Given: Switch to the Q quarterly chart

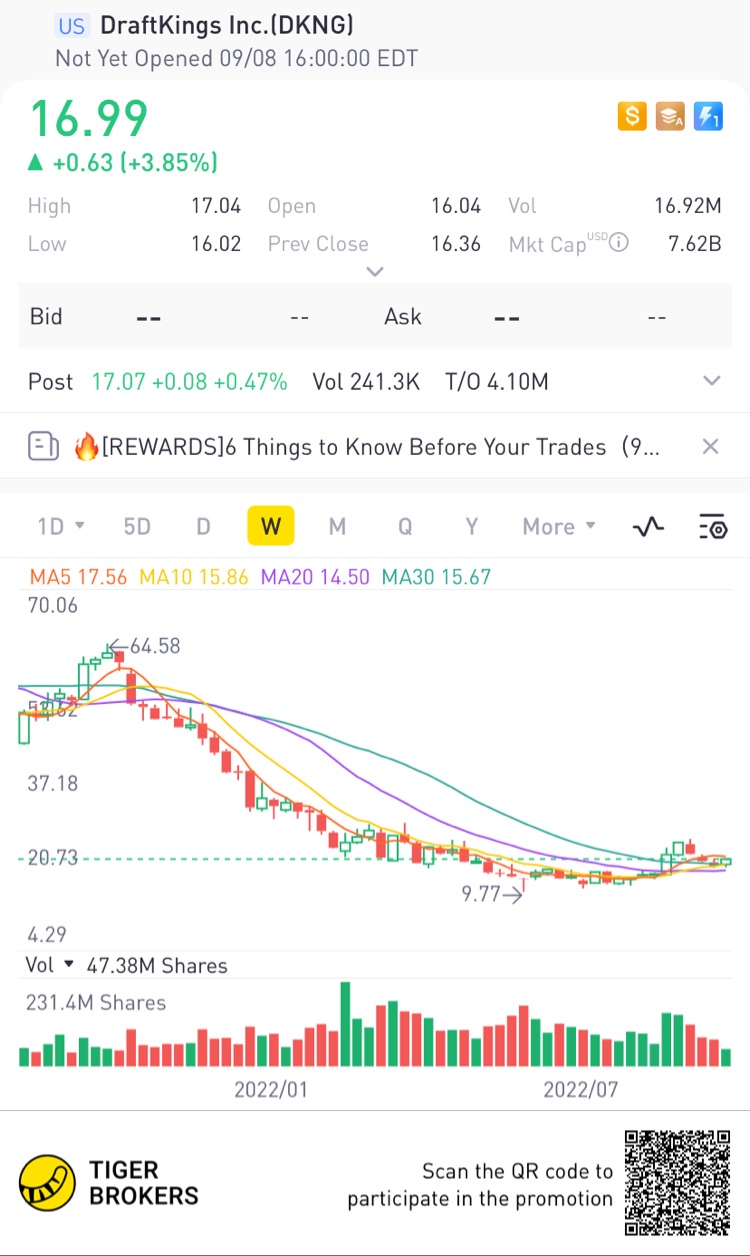Looking at the screenshot, I should (x=405, y=526).
